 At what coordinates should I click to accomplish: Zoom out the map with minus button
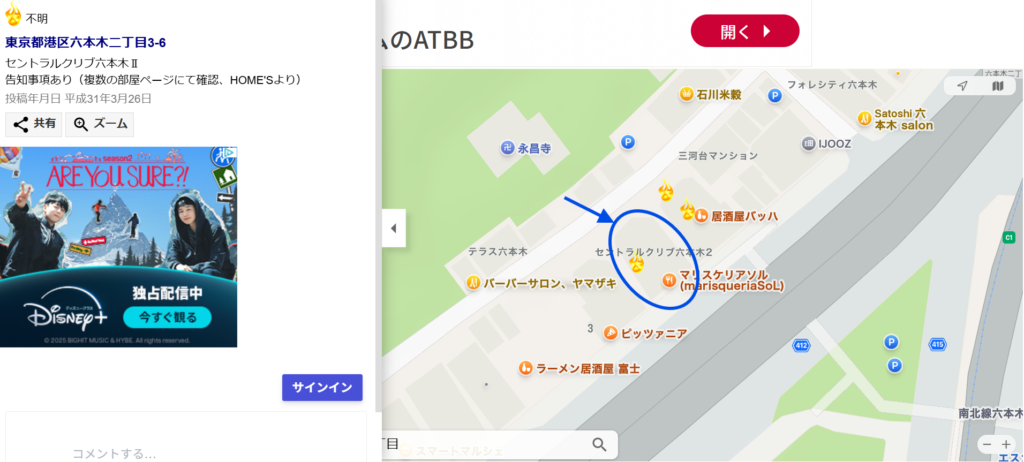pos(987,444)
